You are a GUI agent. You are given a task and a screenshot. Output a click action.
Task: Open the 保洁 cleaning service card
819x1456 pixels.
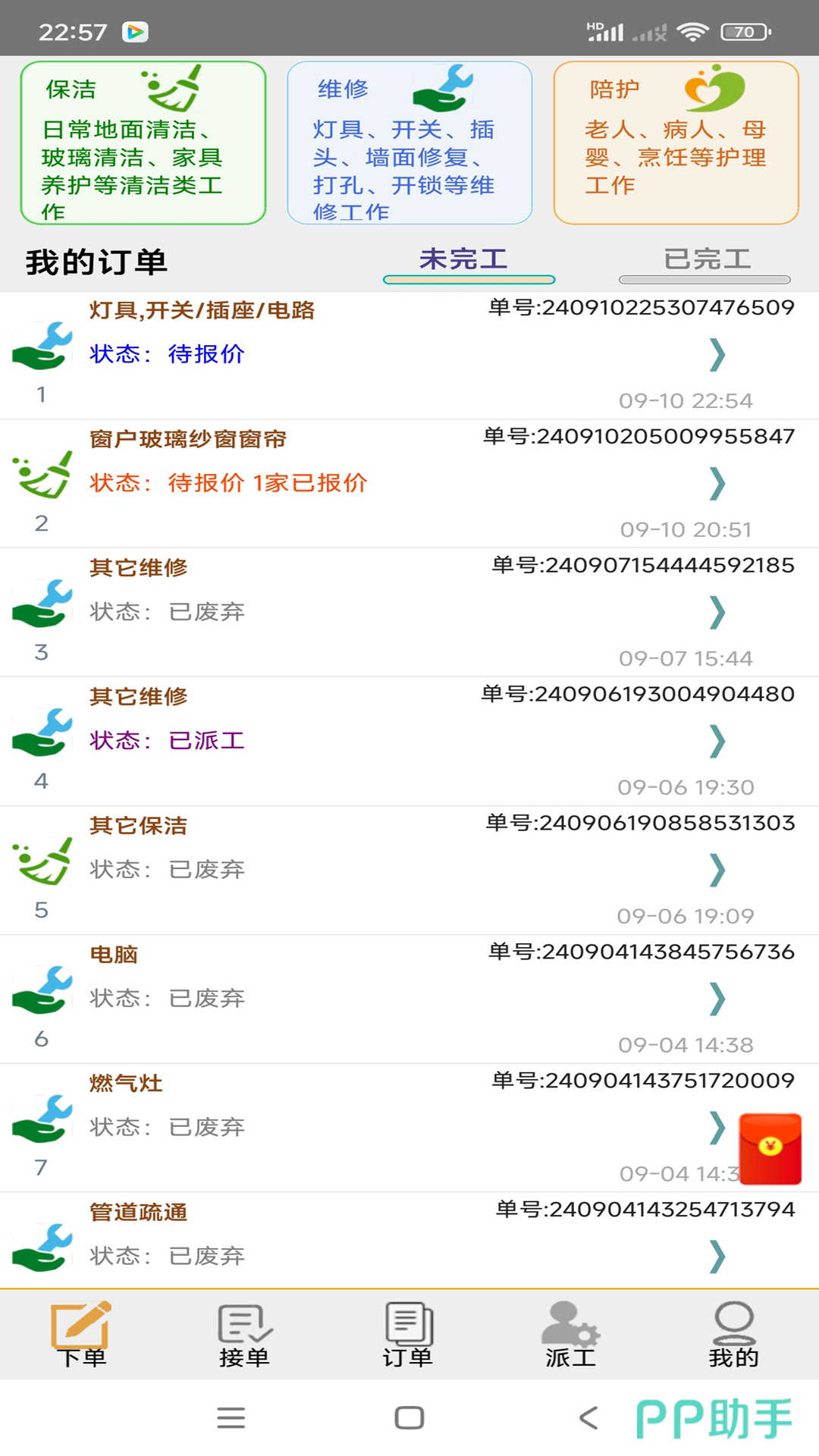click(143, 143)
